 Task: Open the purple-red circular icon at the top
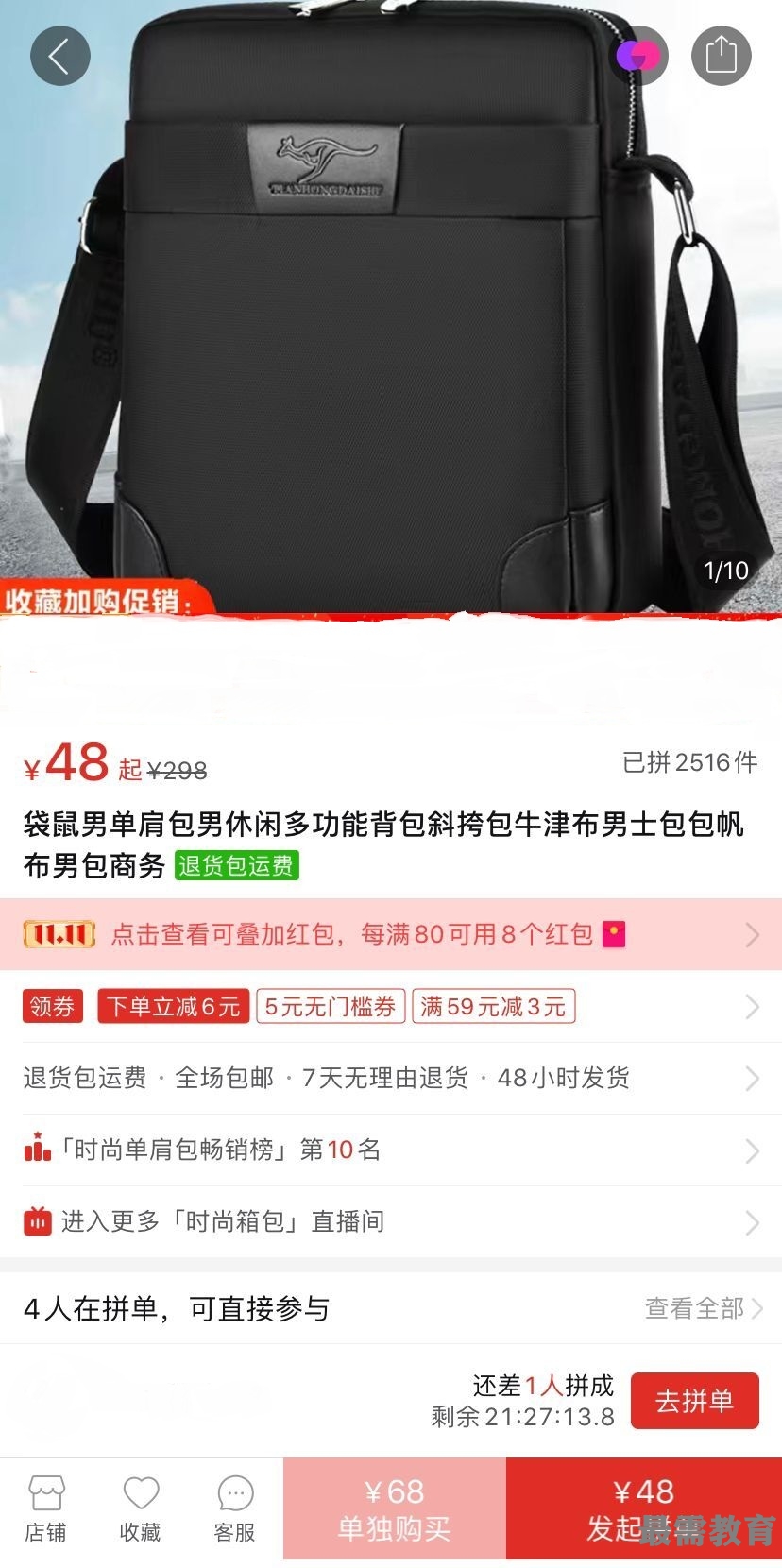[x=638, y=56]
